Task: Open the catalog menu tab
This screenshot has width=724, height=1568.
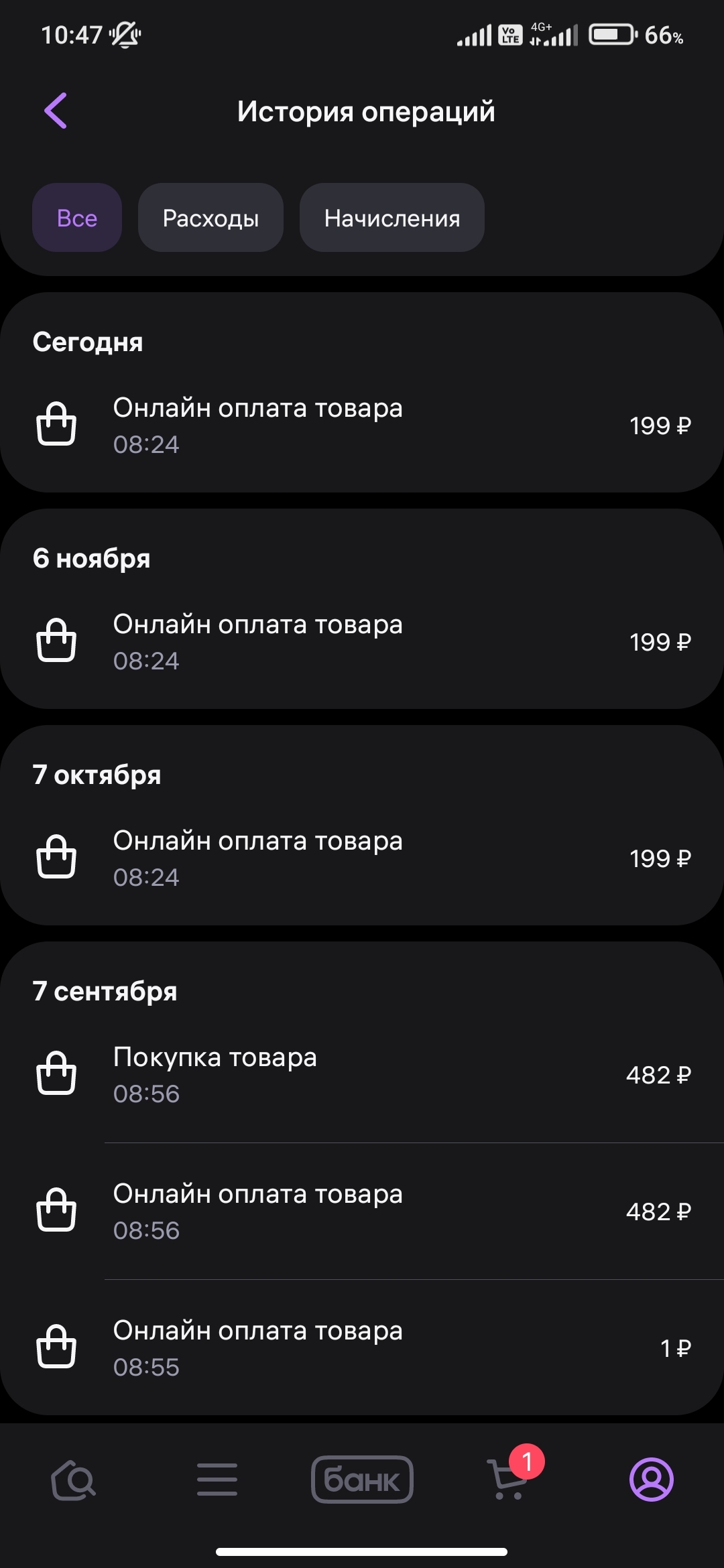Action: (x=217, y=1480)
